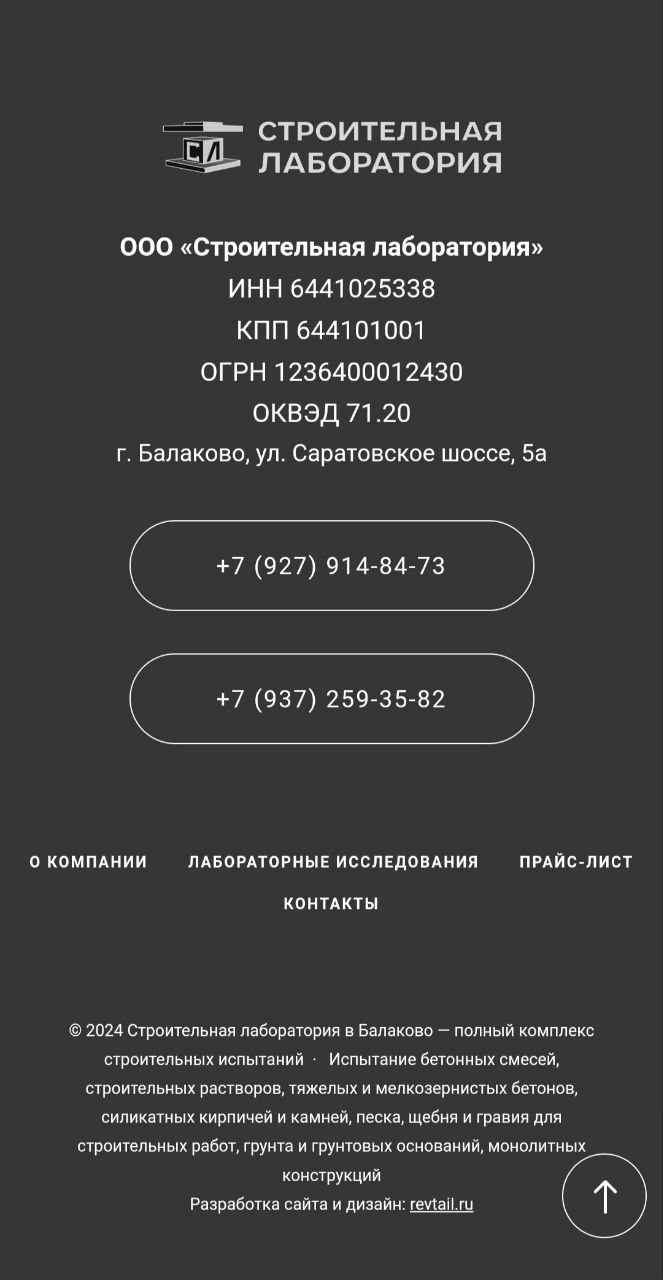The width and height of the screenshot is (663, 1280).
Task: Call the number +7 (927) 914-84-73
Action: point(331,566)
